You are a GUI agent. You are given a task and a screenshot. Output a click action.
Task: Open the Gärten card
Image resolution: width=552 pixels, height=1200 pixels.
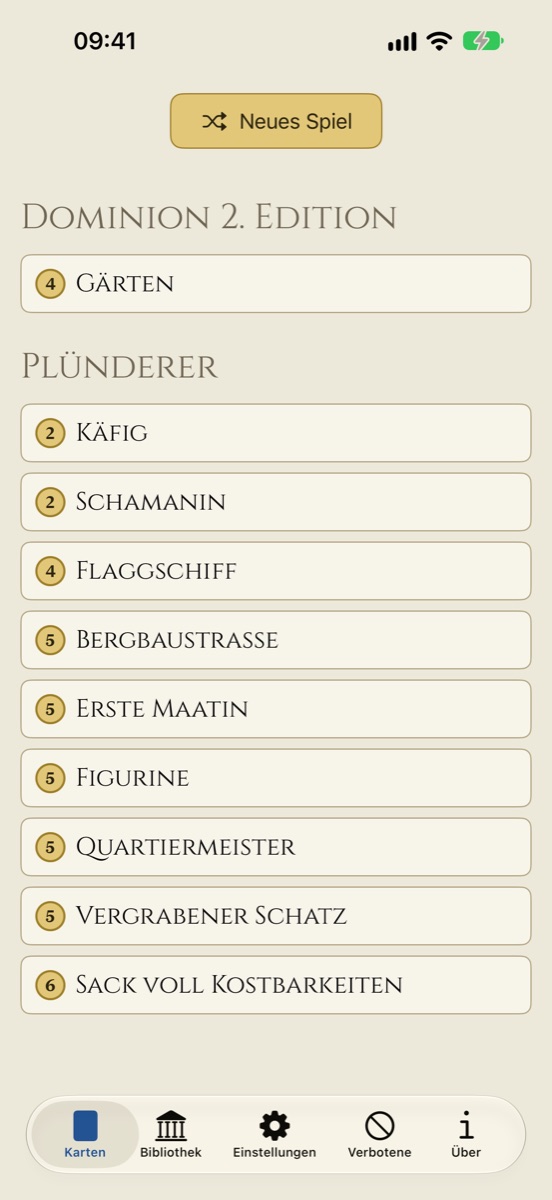(x=276, y=284)
